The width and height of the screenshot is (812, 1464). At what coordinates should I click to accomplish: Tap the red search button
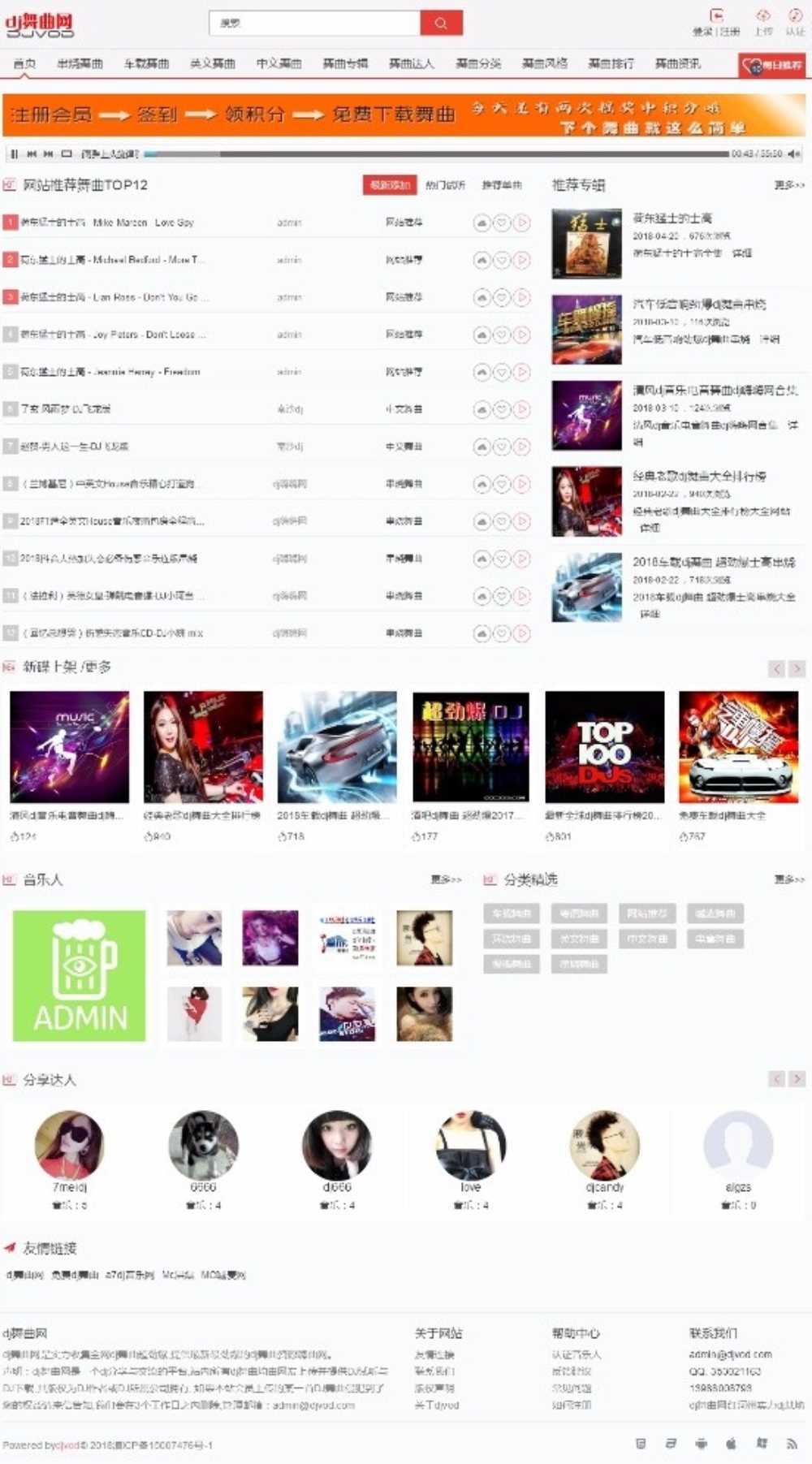pos(441,24)
